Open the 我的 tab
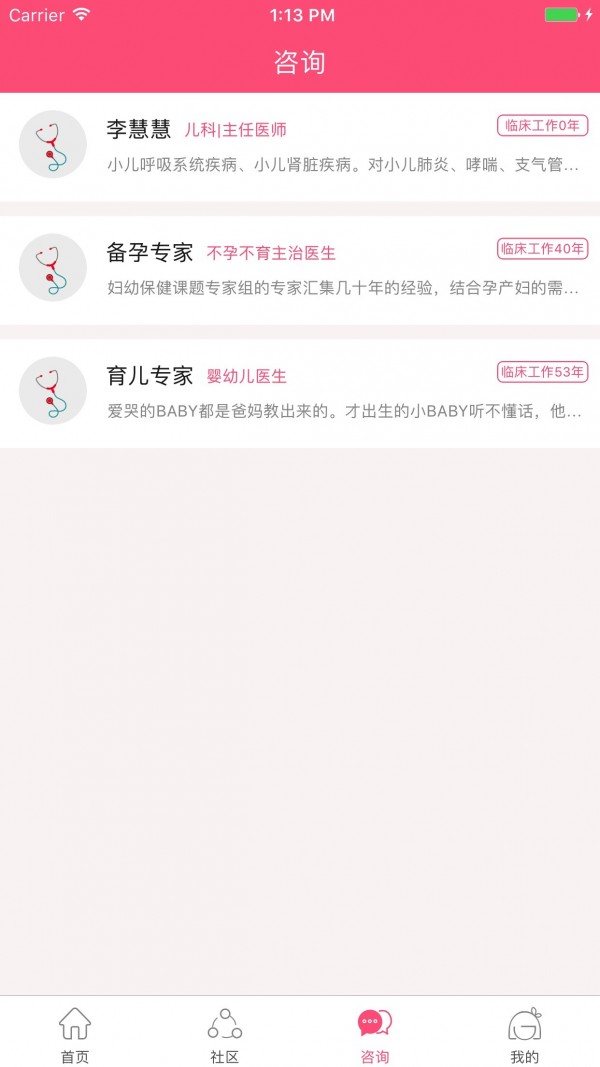The width and height of the screenshot is (600, 1067). point(525,1034)
